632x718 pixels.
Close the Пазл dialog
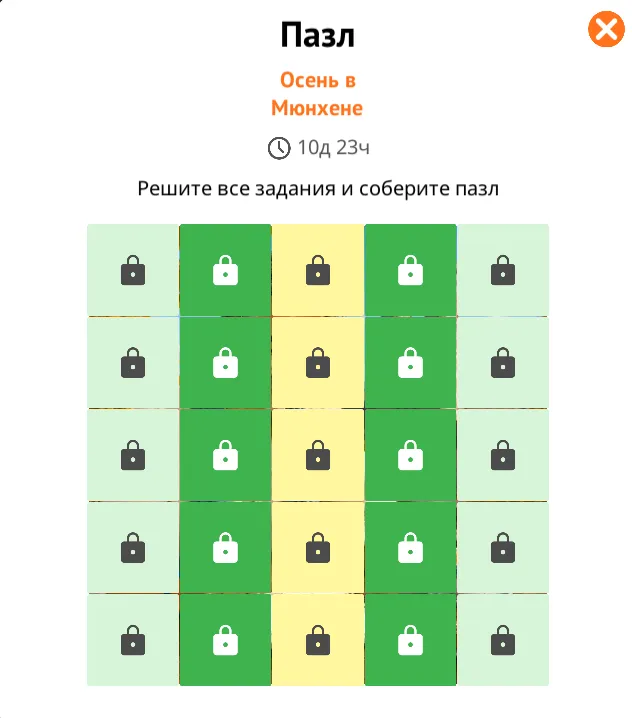(606, 29)
